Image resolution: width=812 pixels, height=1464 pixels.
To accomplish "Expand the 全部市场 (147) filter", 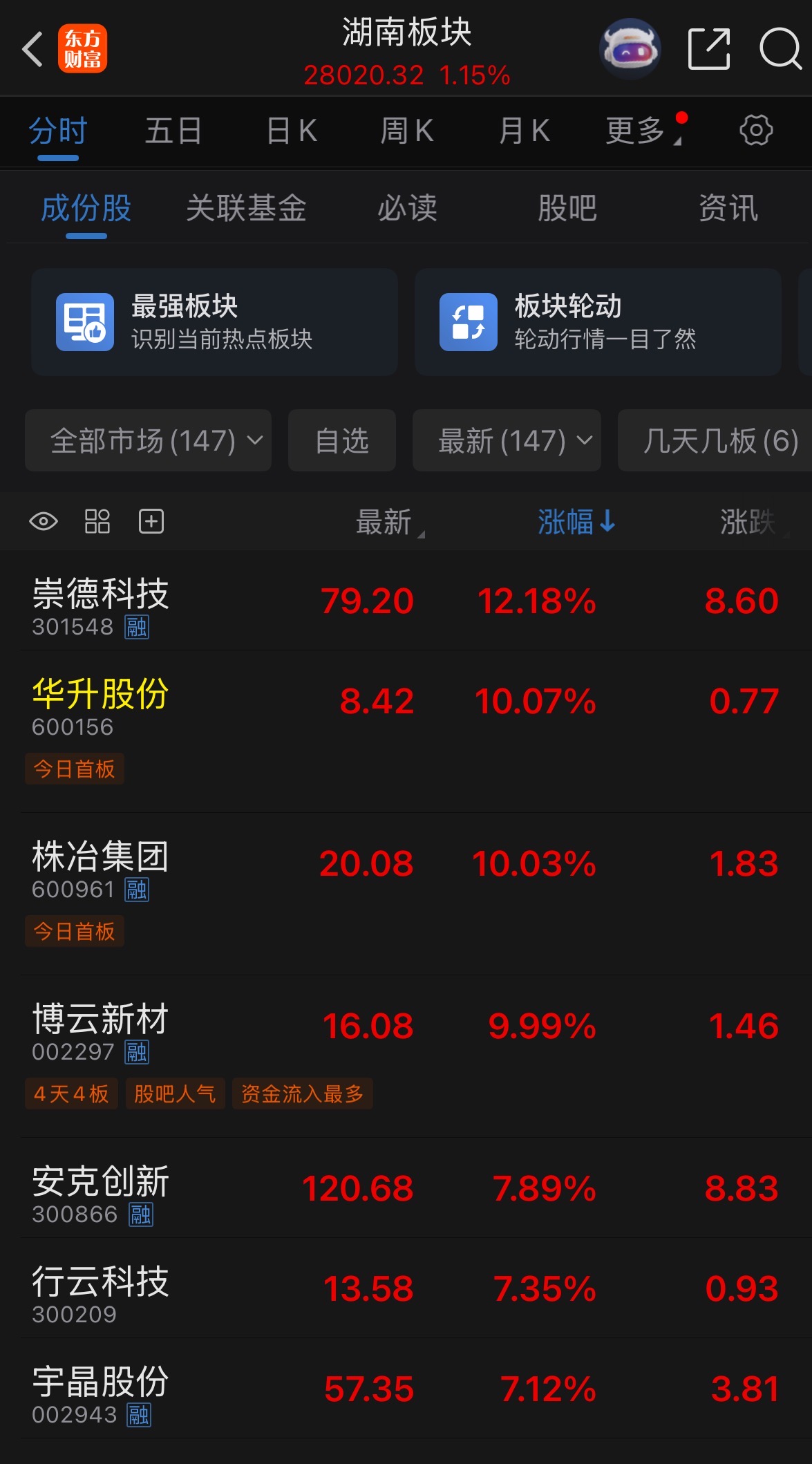I will [x=148, y=440].
